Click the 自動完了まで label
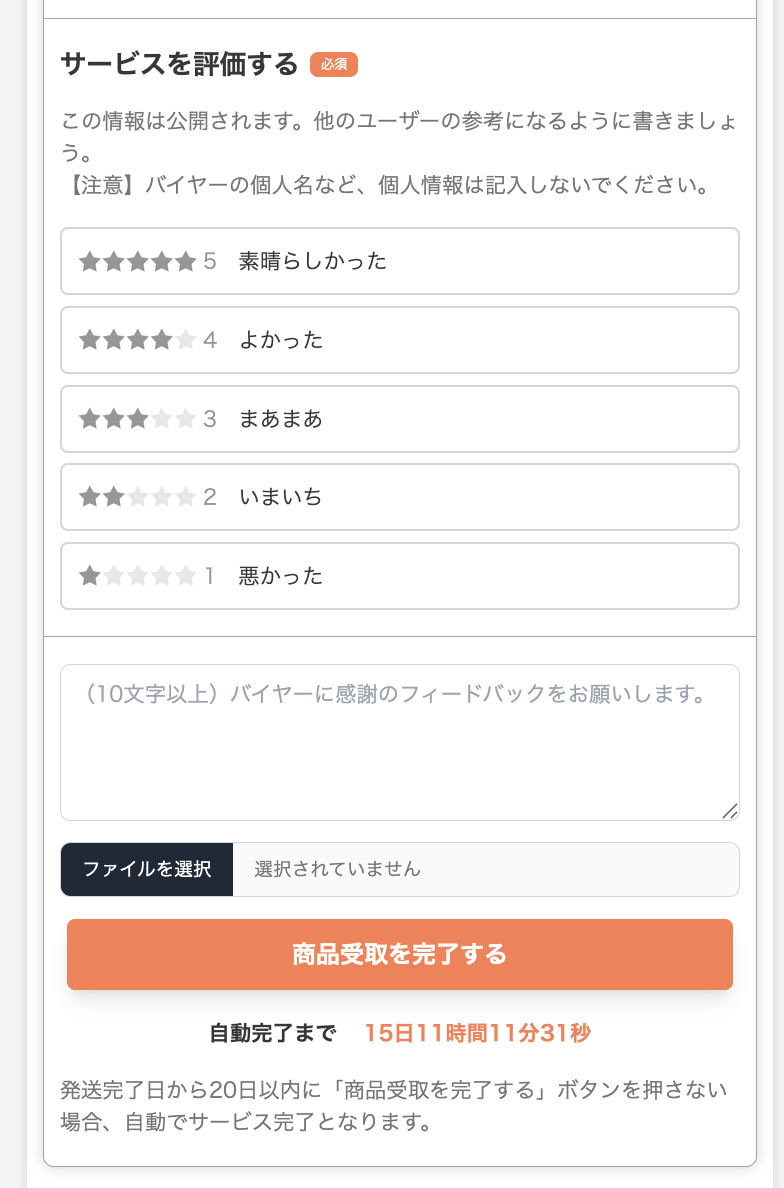The width and height of the screenshot is (784, 1188). 271,1034
